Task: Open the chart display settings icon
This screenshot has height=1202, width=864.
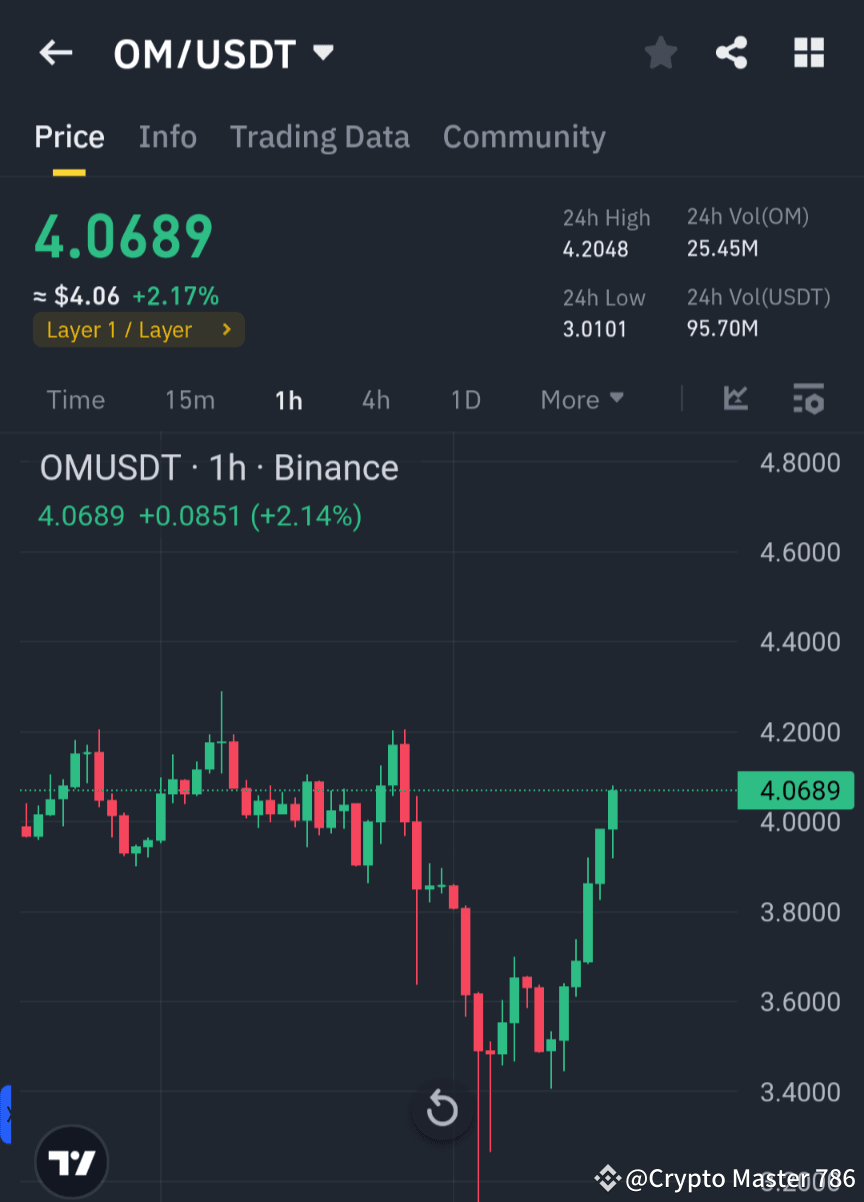Action: click(x=808, y=399)
